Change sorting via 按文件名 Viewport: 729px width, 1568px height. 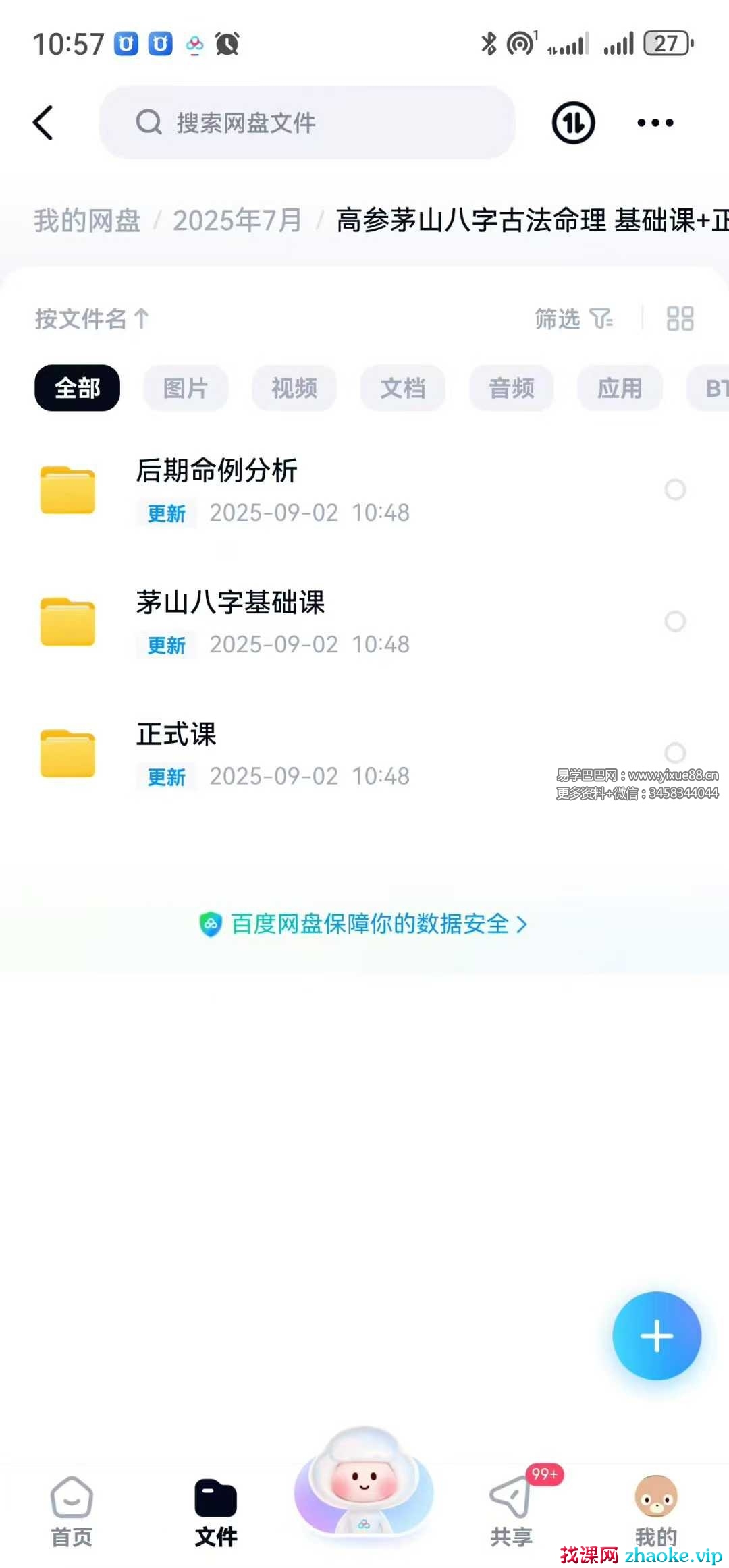(92, 318)
